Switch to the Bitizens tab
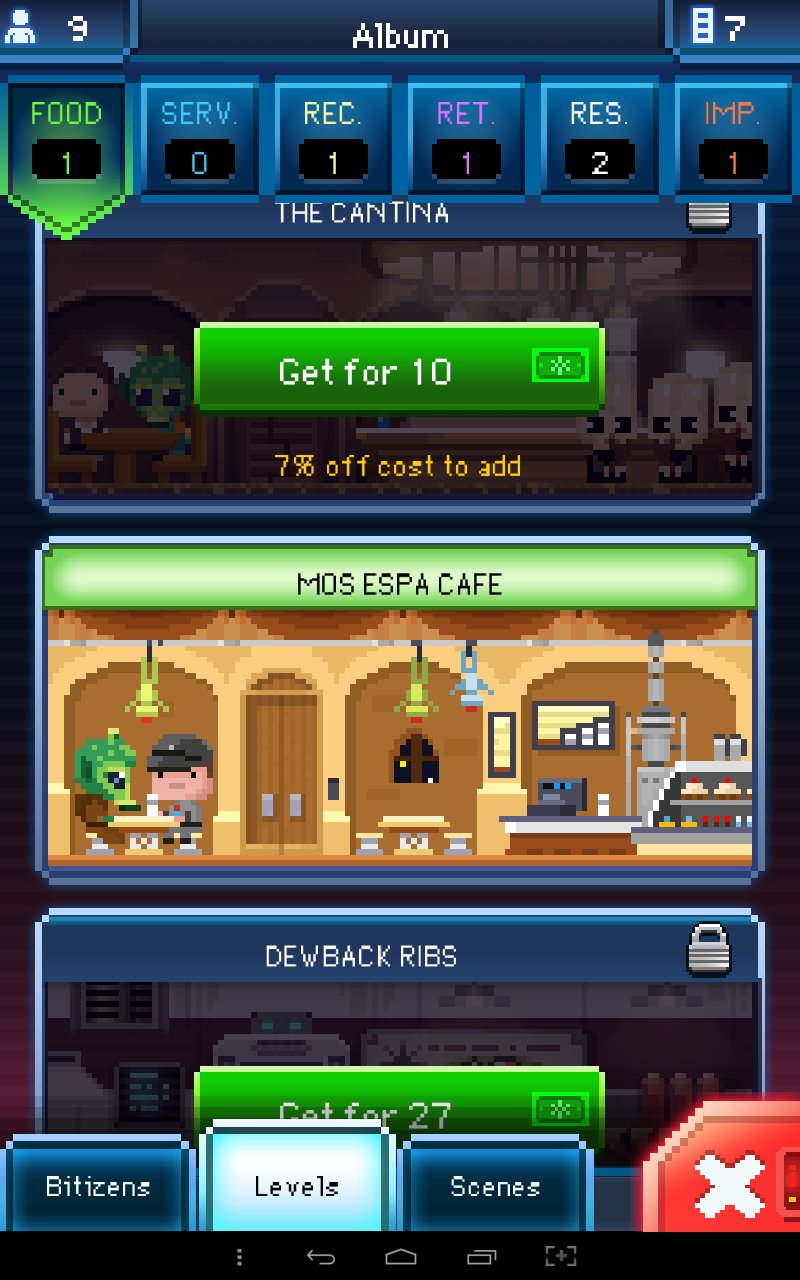The image size is (800, 1280). [x=97, y=1187]
